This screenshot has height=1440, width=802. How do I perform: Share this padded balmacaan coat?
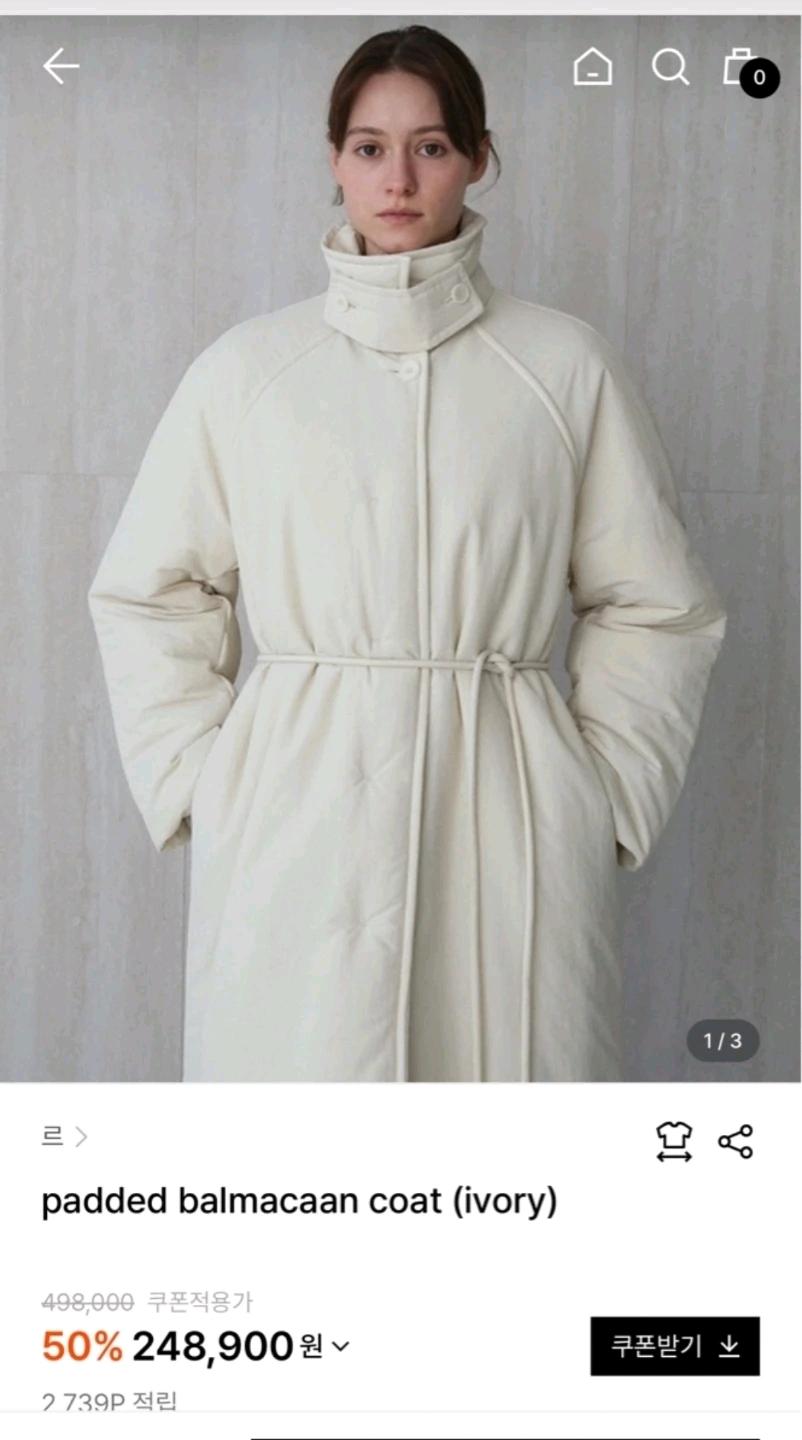(x=735, y=1141)
